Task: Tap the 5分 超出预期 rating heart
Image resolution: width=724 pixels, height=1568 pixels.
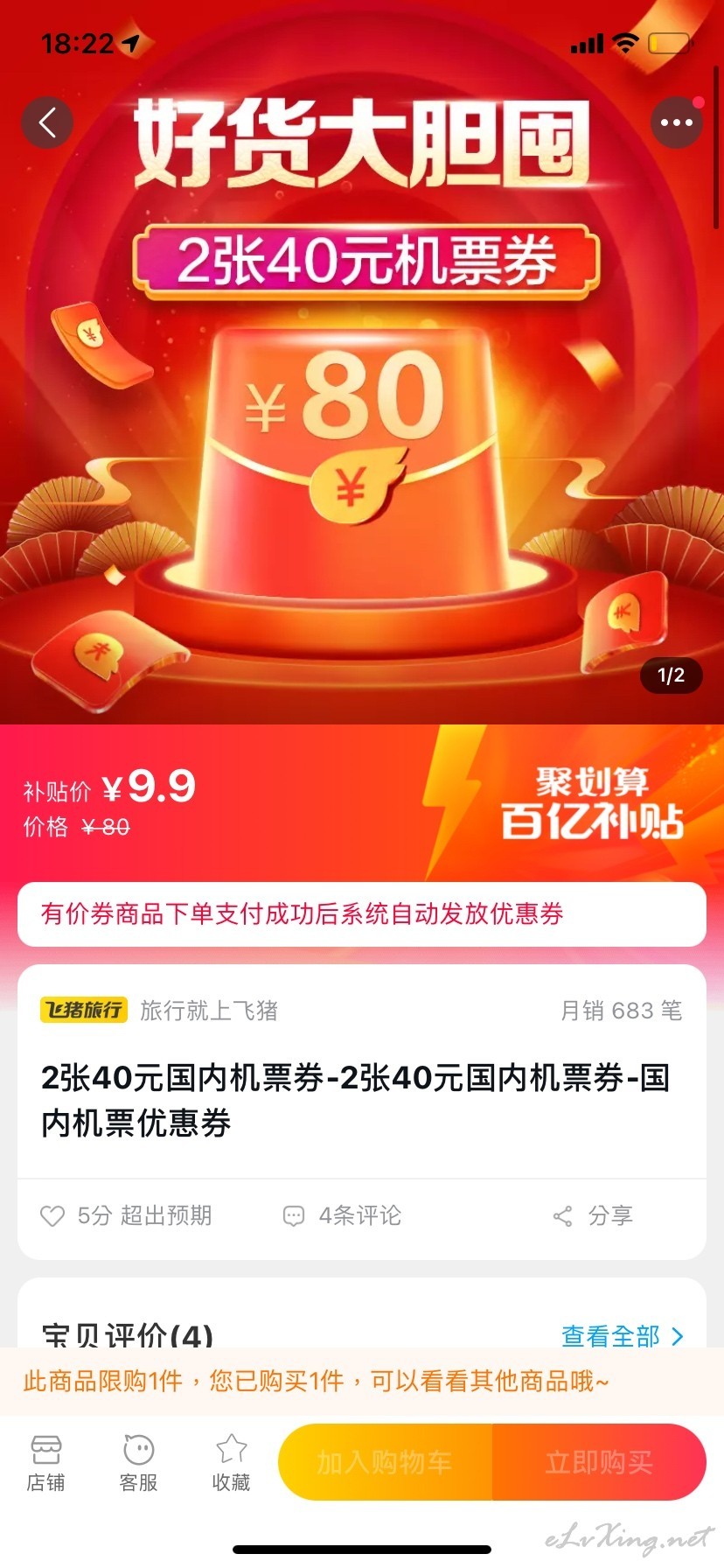Action: 52,1216
